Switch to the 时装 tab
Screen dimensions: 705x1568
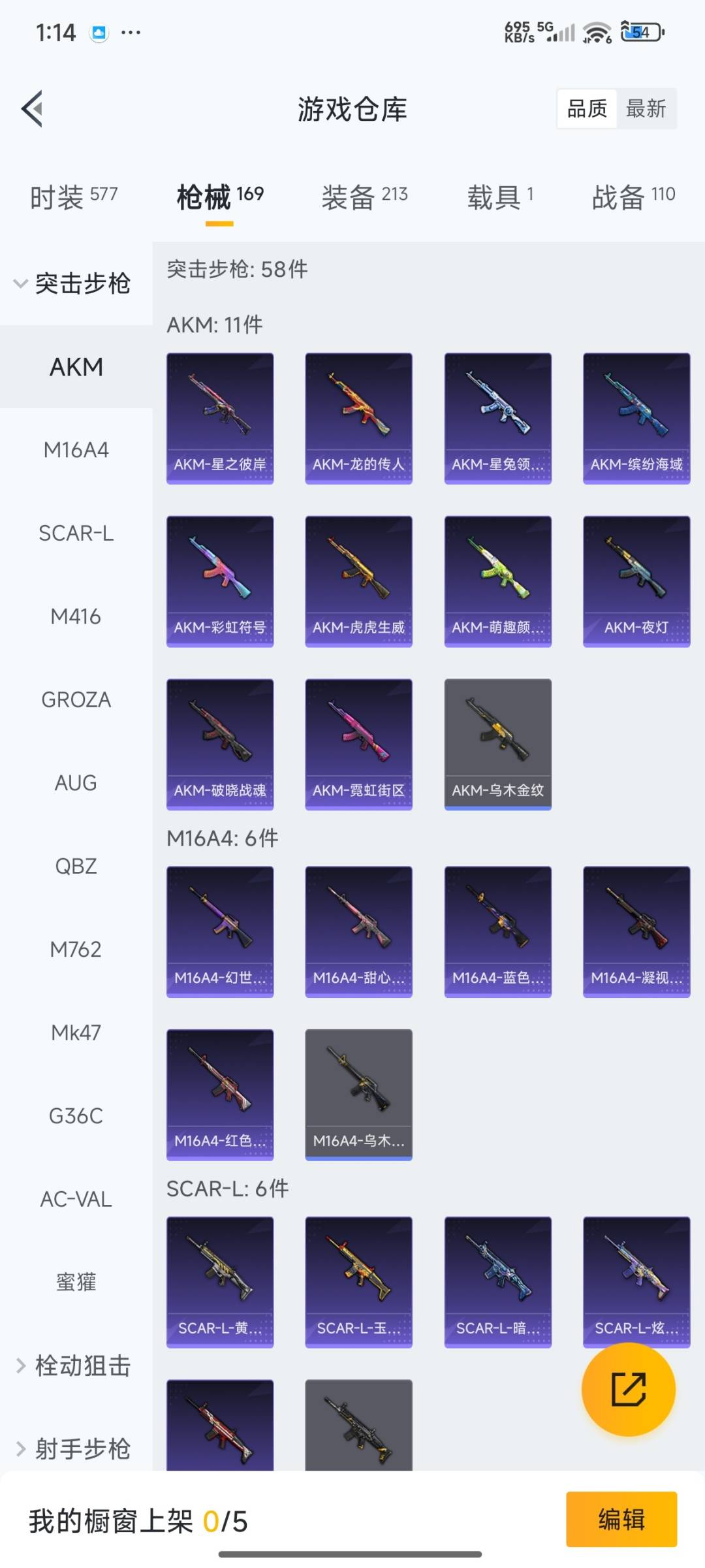click(74, 196)
